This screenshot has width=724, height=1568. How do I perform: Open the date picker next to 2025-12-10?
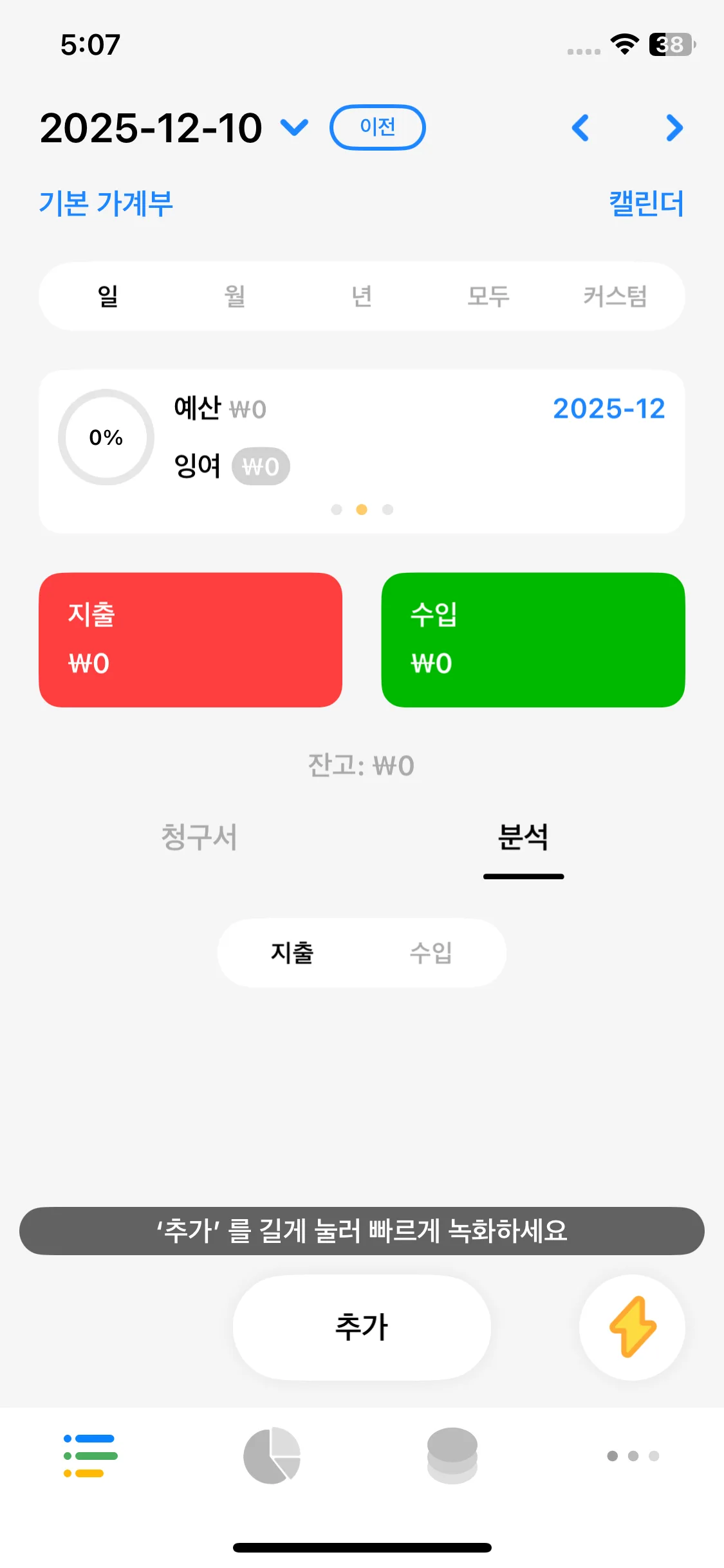295,127
